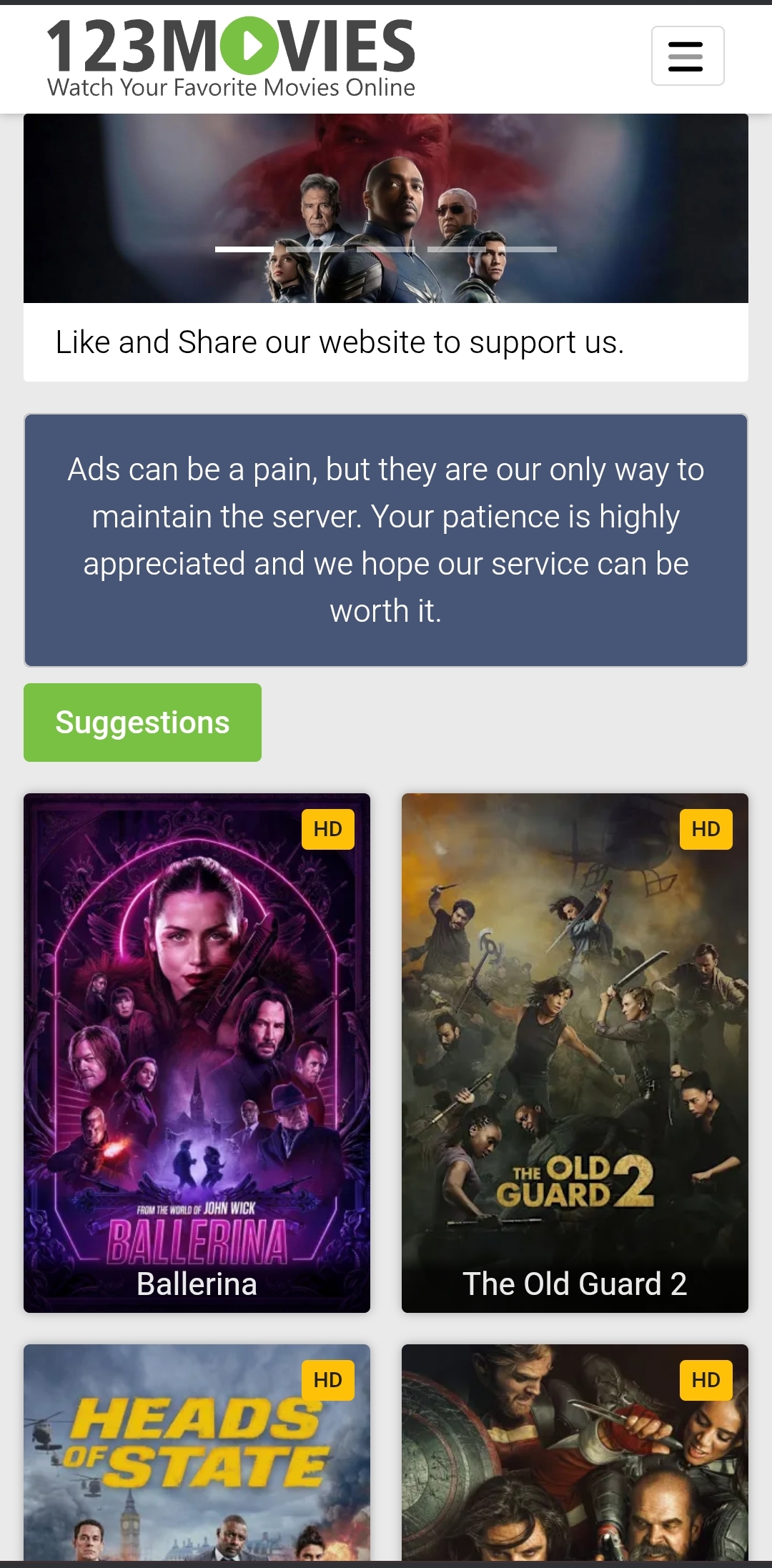
Task: Select the Suggestions tab
Action: coord(142,723)
